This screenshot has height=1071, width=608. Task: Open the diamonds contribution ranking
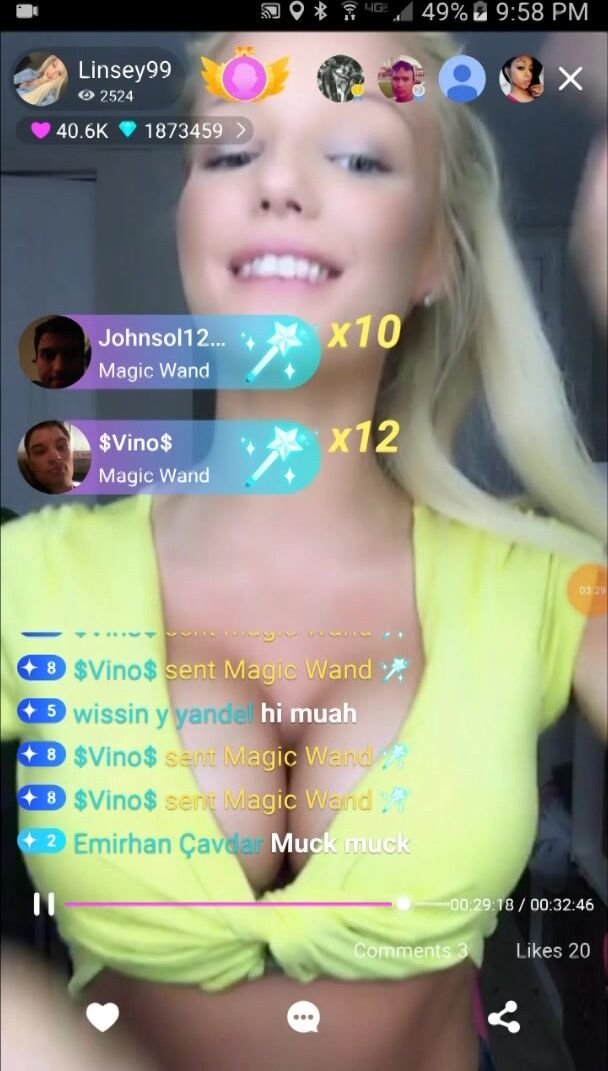pyautogui.click(x=135, y=130)
